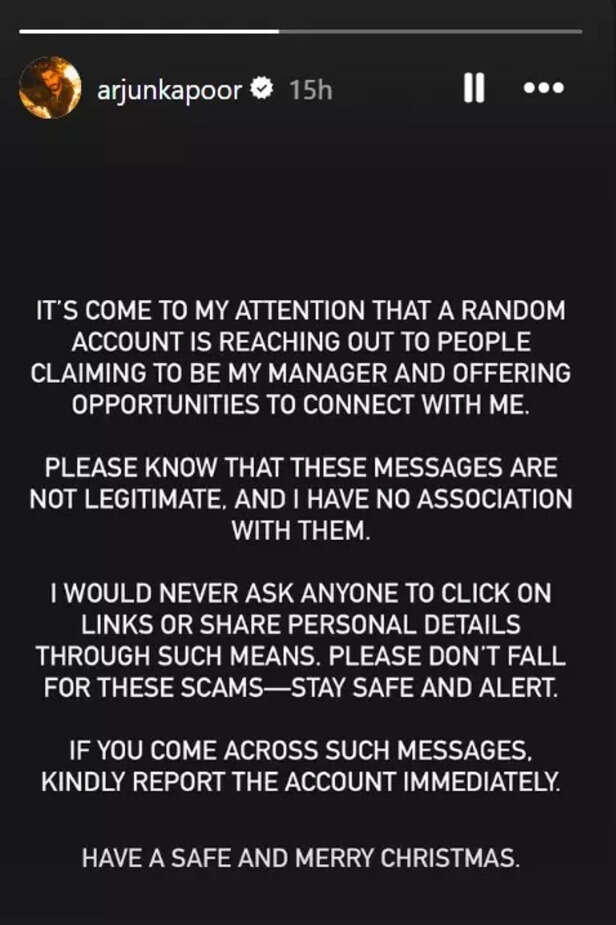Tap arjunkapoor's profile picture

50,88
